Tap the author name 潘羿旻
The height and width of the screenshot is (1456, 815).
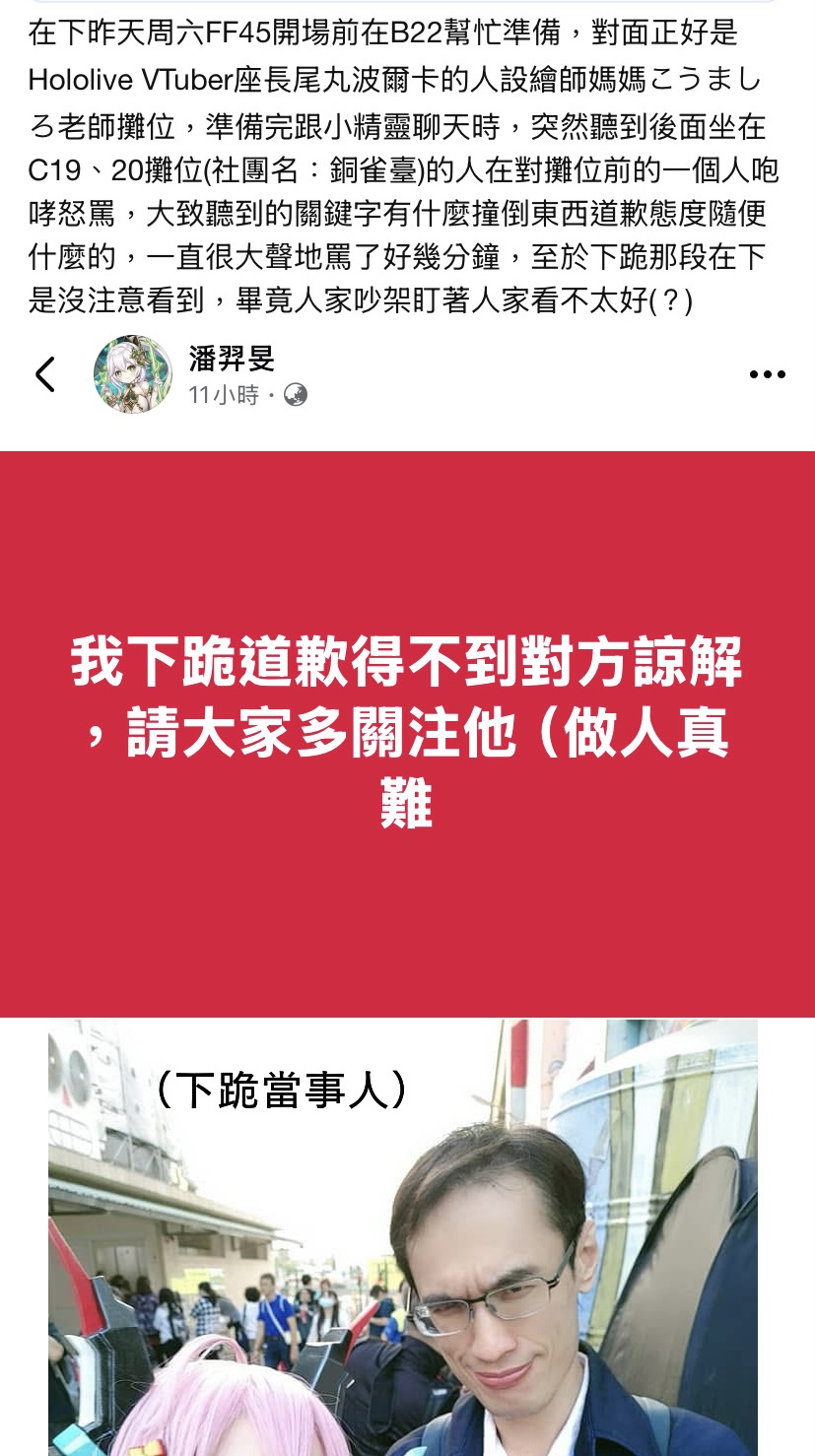click(x=232, y=358)
